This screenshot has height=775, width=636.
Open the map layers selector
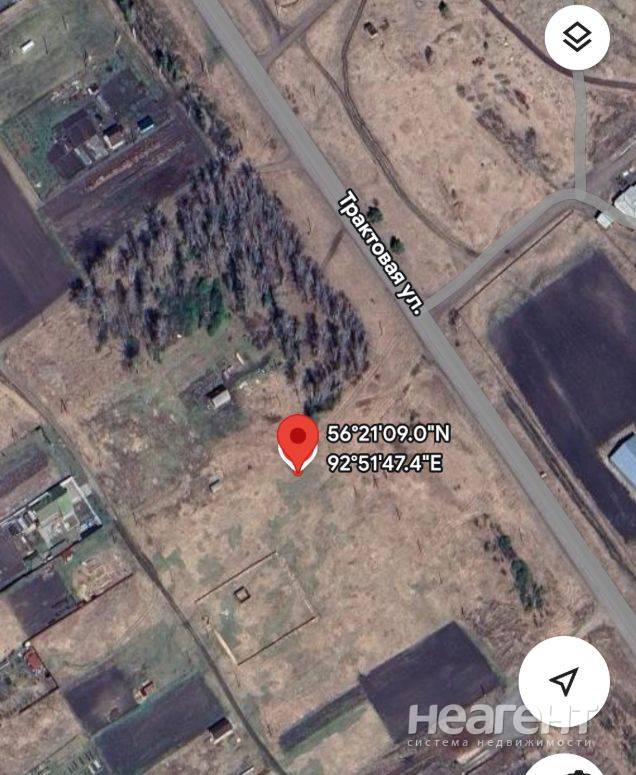(x=577, y=38)
